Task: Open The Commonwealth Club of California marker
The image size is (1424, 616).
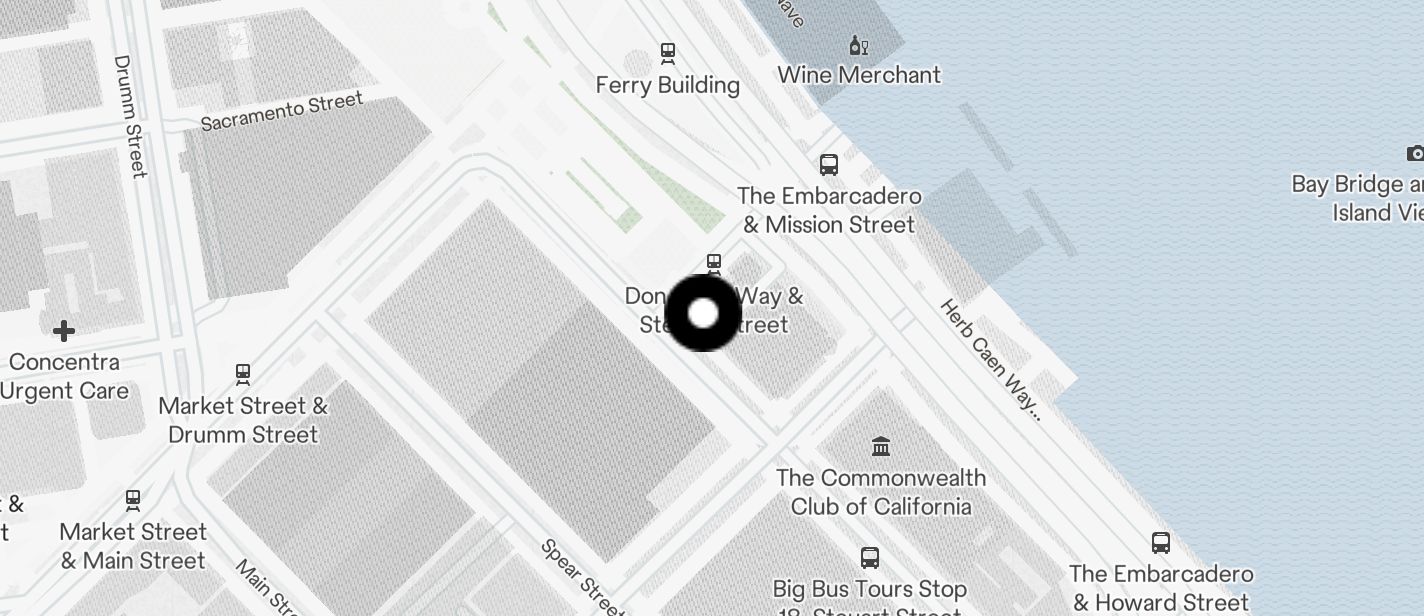Action: pyautogui.click(x=881, y=446)
